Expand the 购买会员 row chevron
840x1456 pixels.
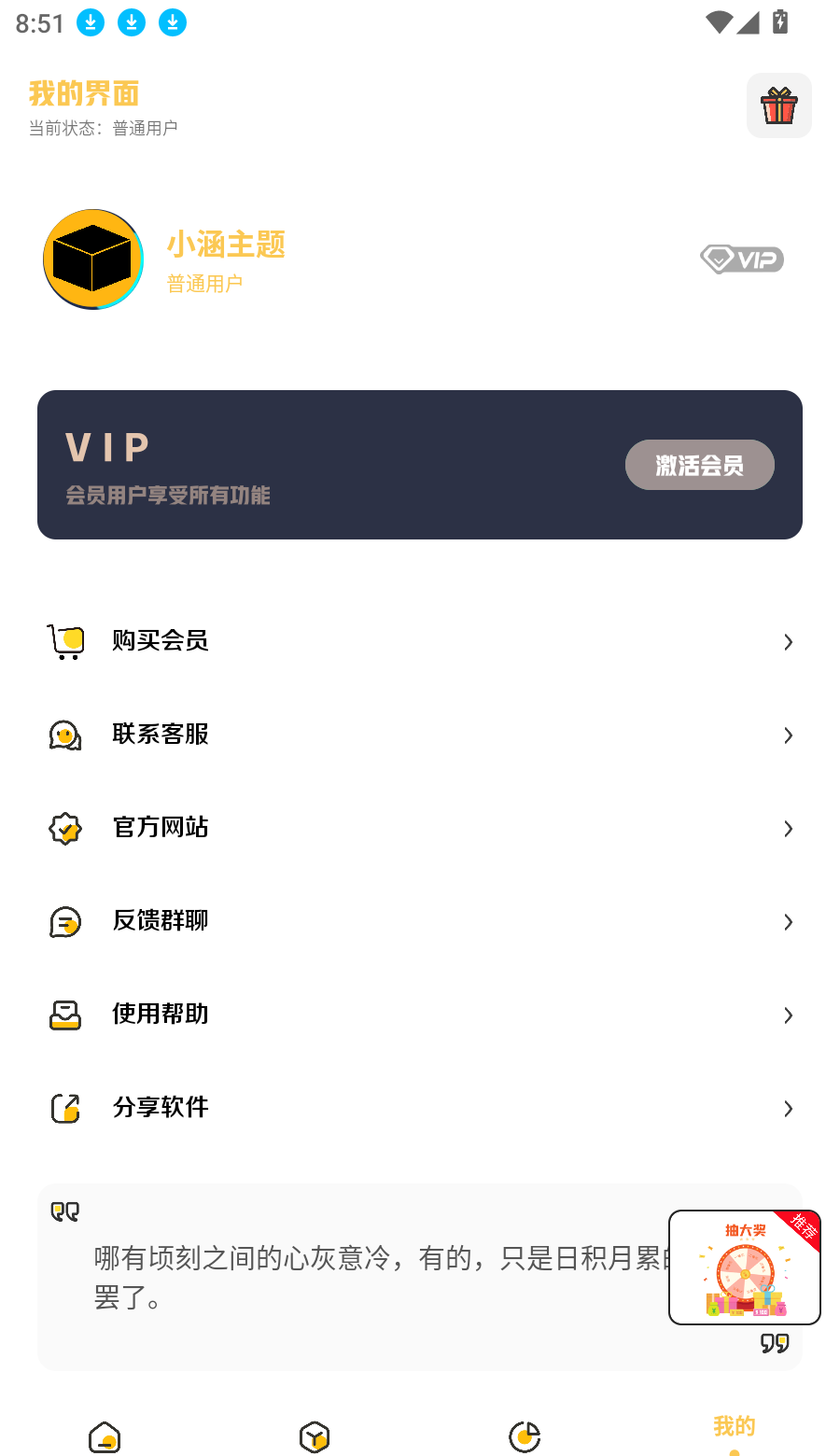click(787, 641)
